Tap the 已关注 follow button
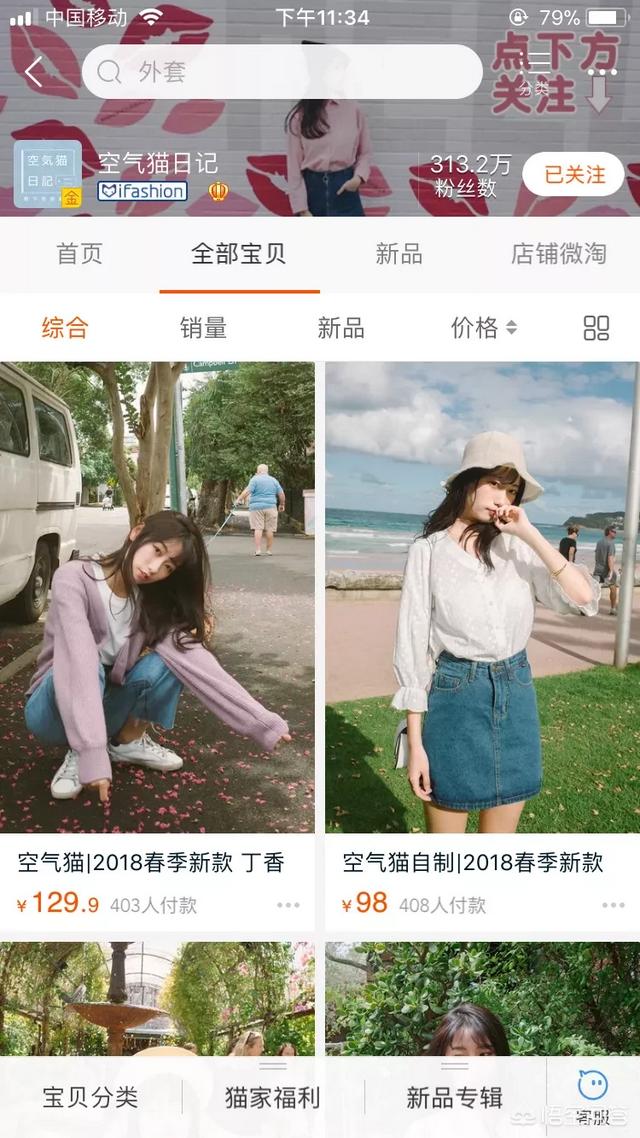 pos(574,174)
